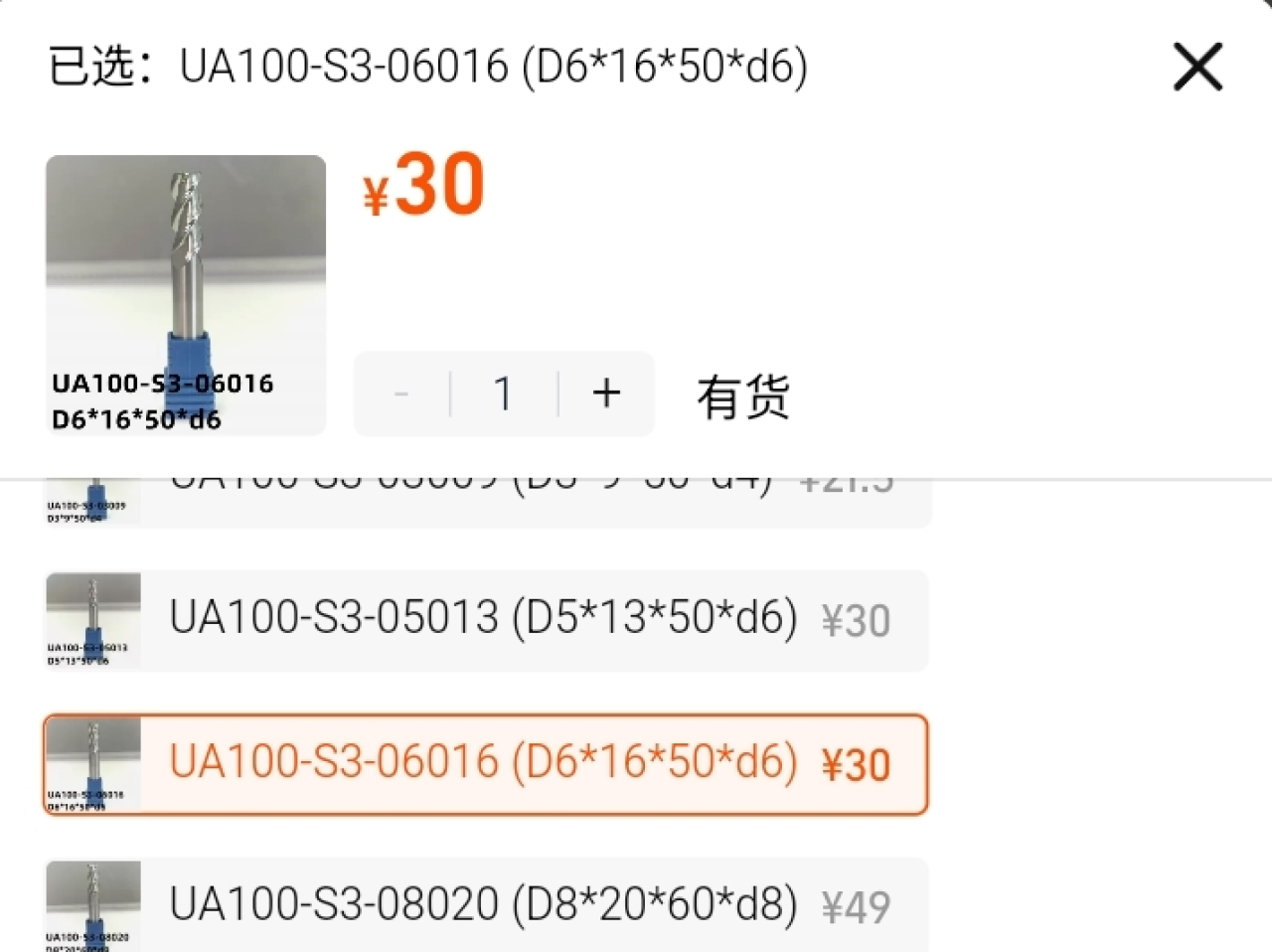Decrease quantity with the minus button

[x=401, y=394]
